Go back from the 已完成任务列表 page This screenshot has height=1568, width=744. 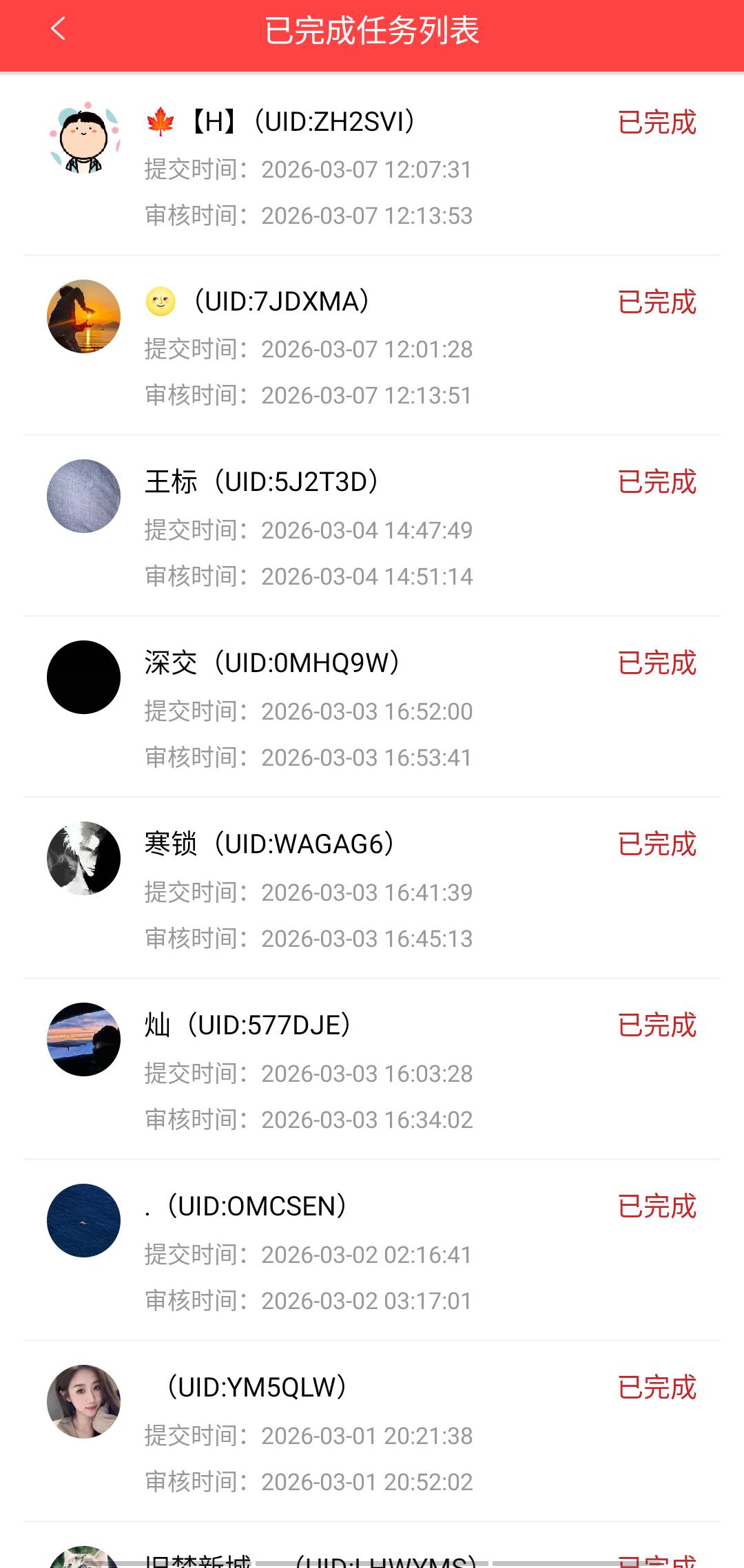coord(59,29)
